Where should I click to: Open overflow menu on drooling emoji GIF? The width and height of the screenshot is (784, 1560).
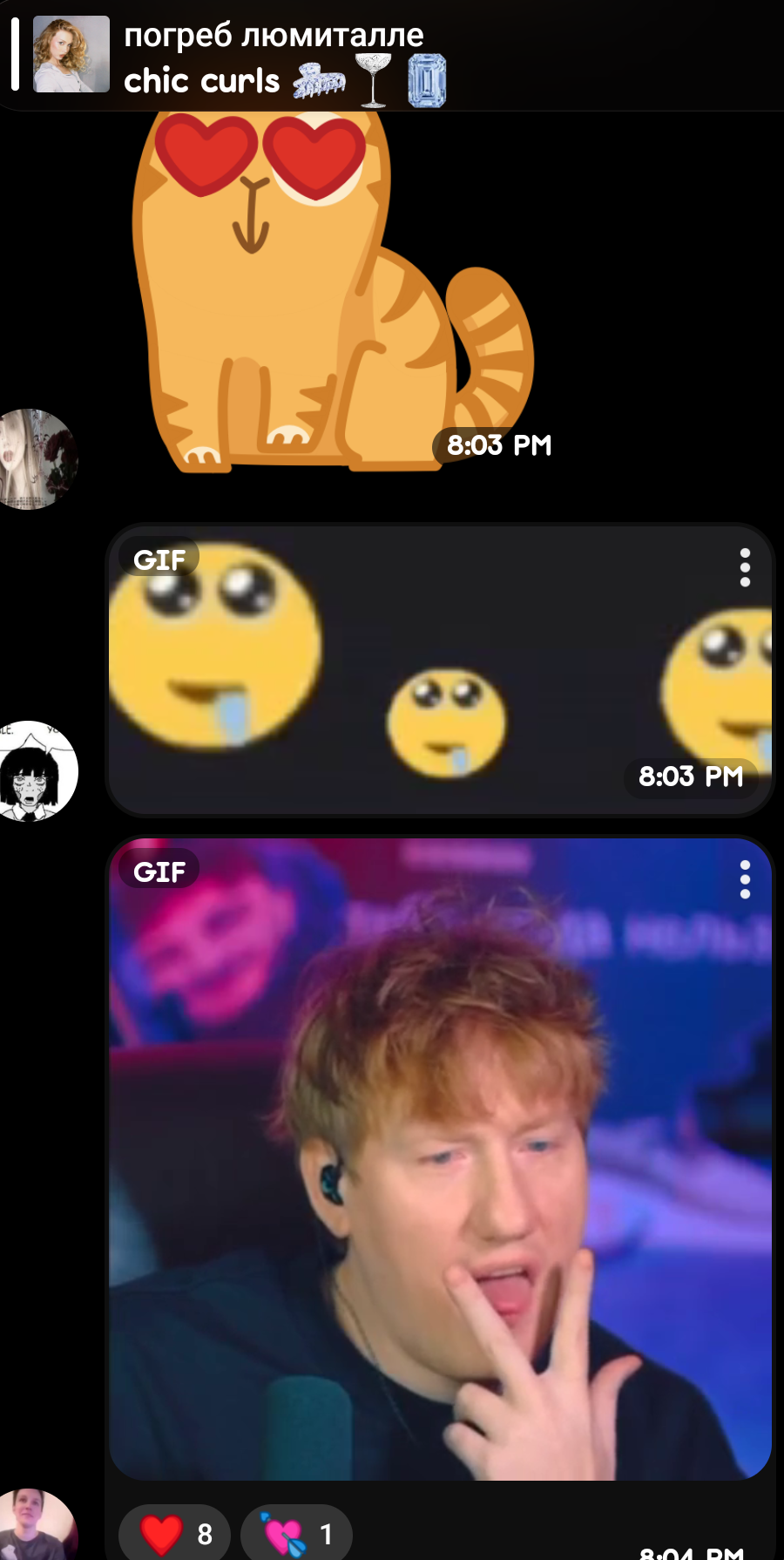tap(745, 567)
